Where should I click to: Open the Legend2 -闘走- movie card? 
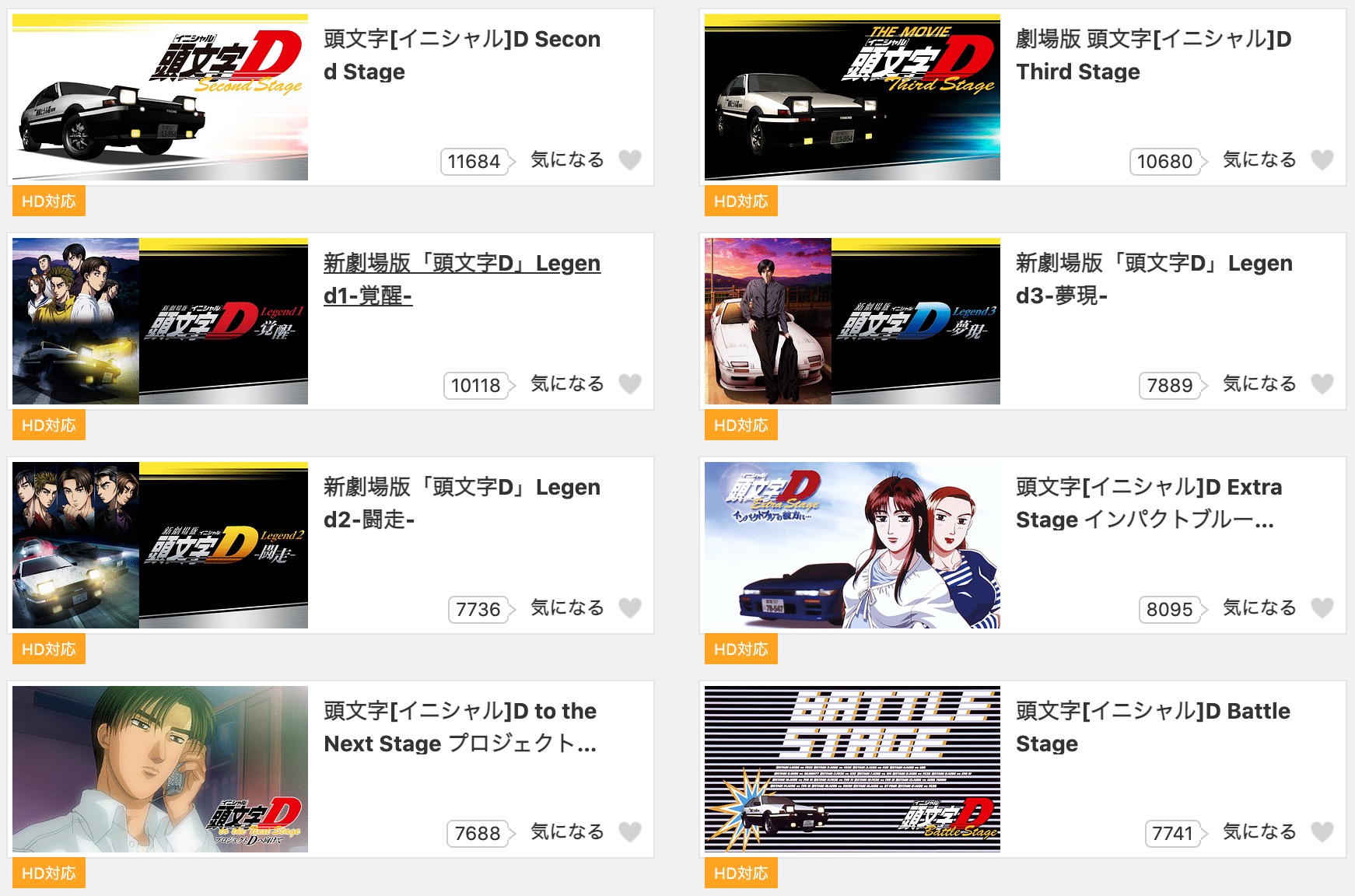click(461, 502)
